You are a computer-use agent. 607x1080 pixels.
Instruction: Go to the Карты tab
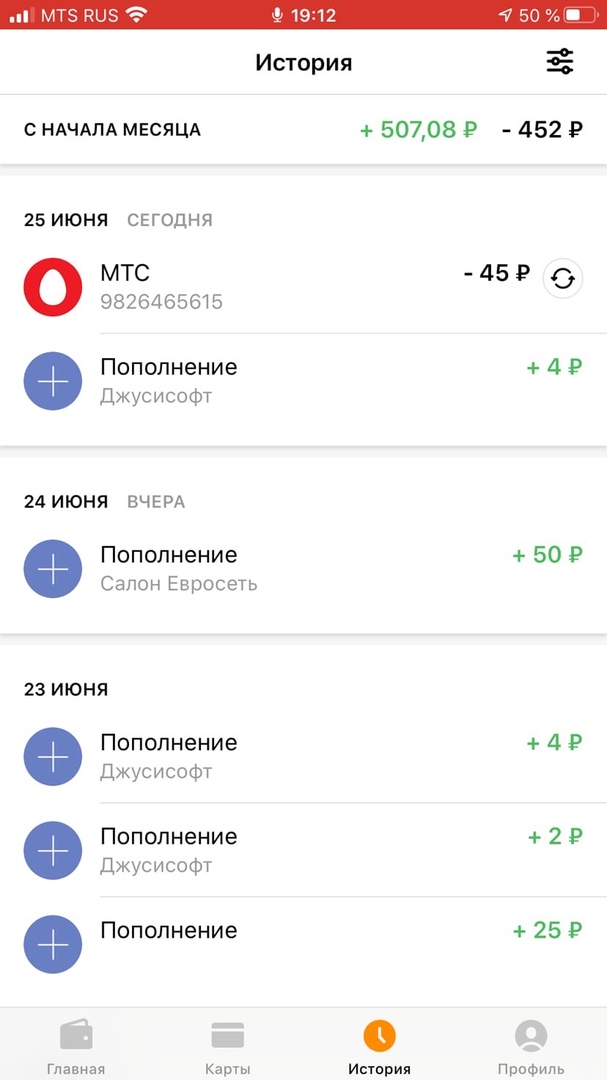click(227, 1046)
